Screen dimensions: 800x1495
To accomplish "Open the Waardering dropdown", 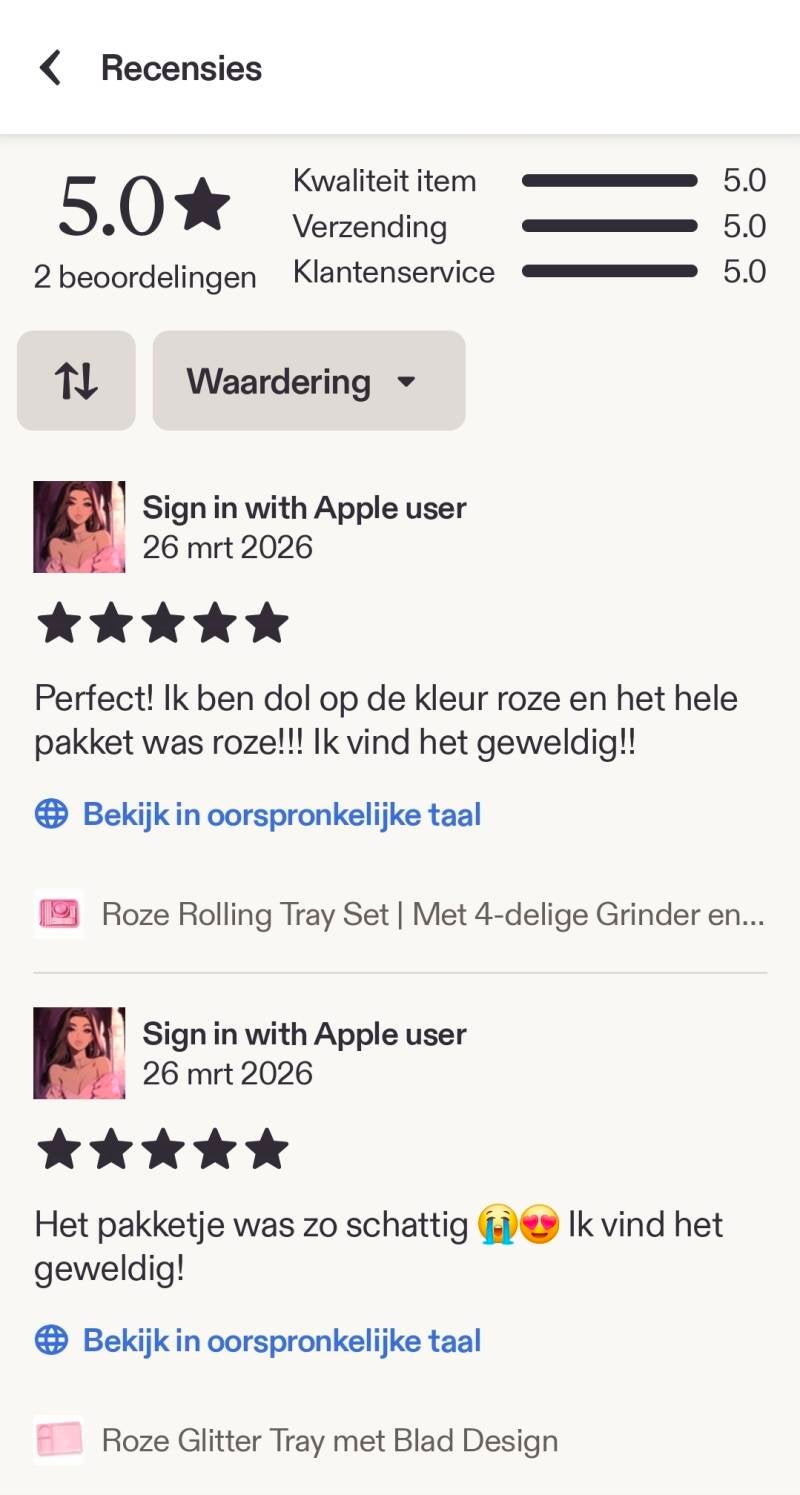I will coord(308,381).
